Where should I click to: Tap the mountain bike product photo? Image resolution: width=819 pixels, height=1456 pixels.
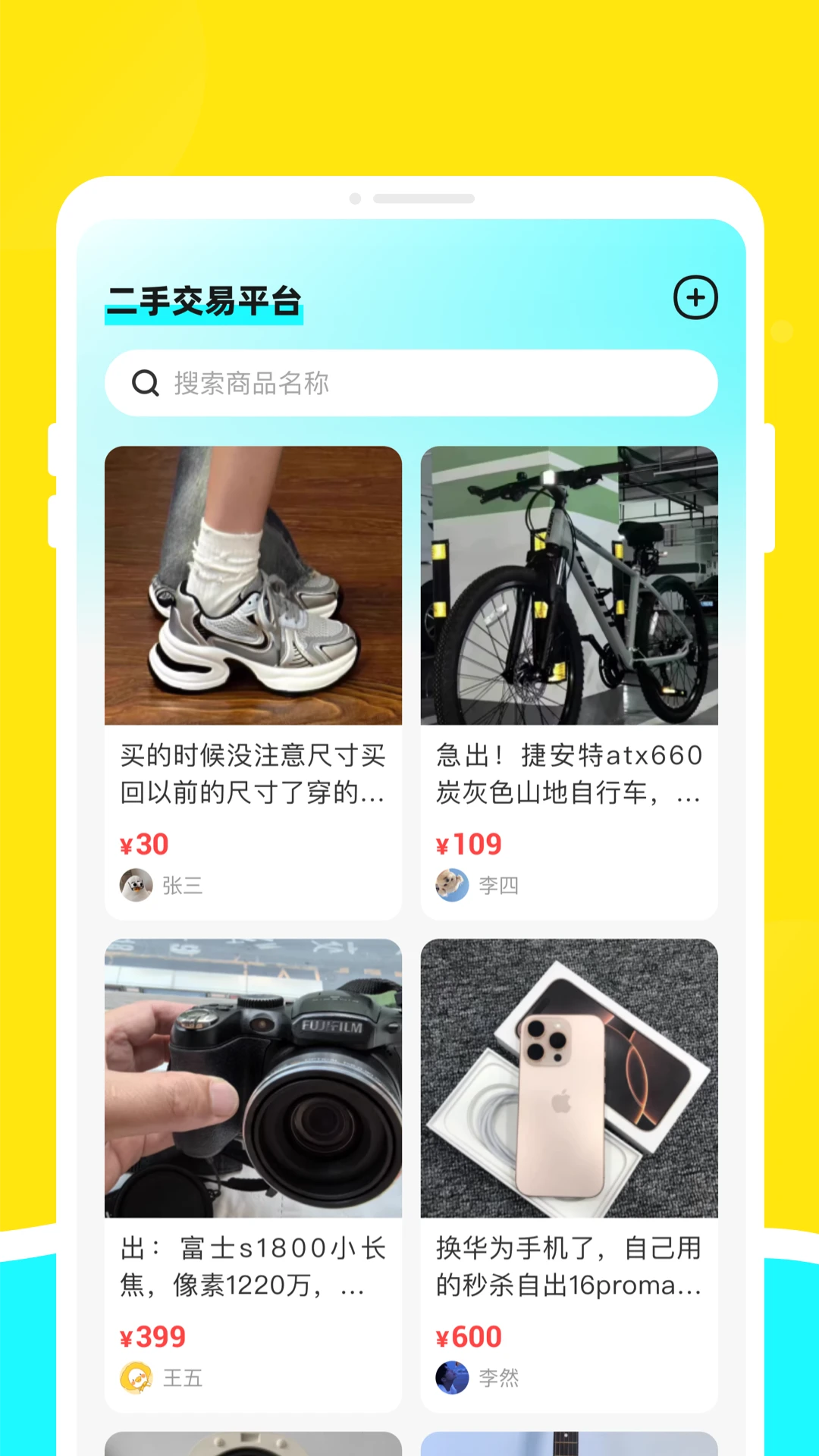point(570,585)
